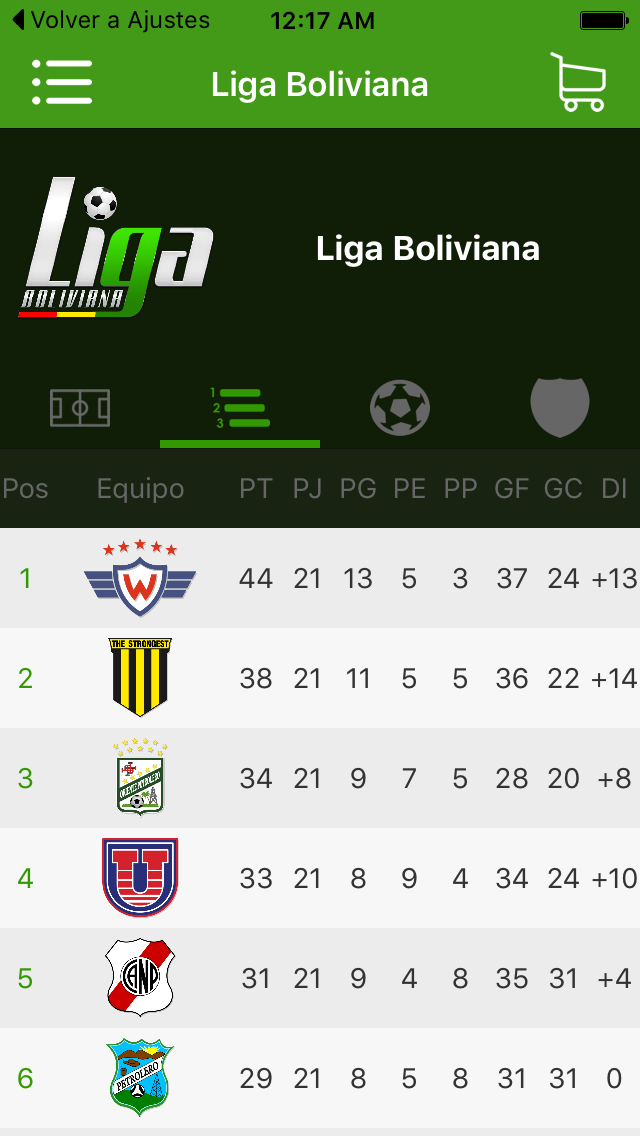Open the Oriente Petrolero row in third
This screenshot has height=1136, width=640.
pyautogui.click(x=320, y=778)
